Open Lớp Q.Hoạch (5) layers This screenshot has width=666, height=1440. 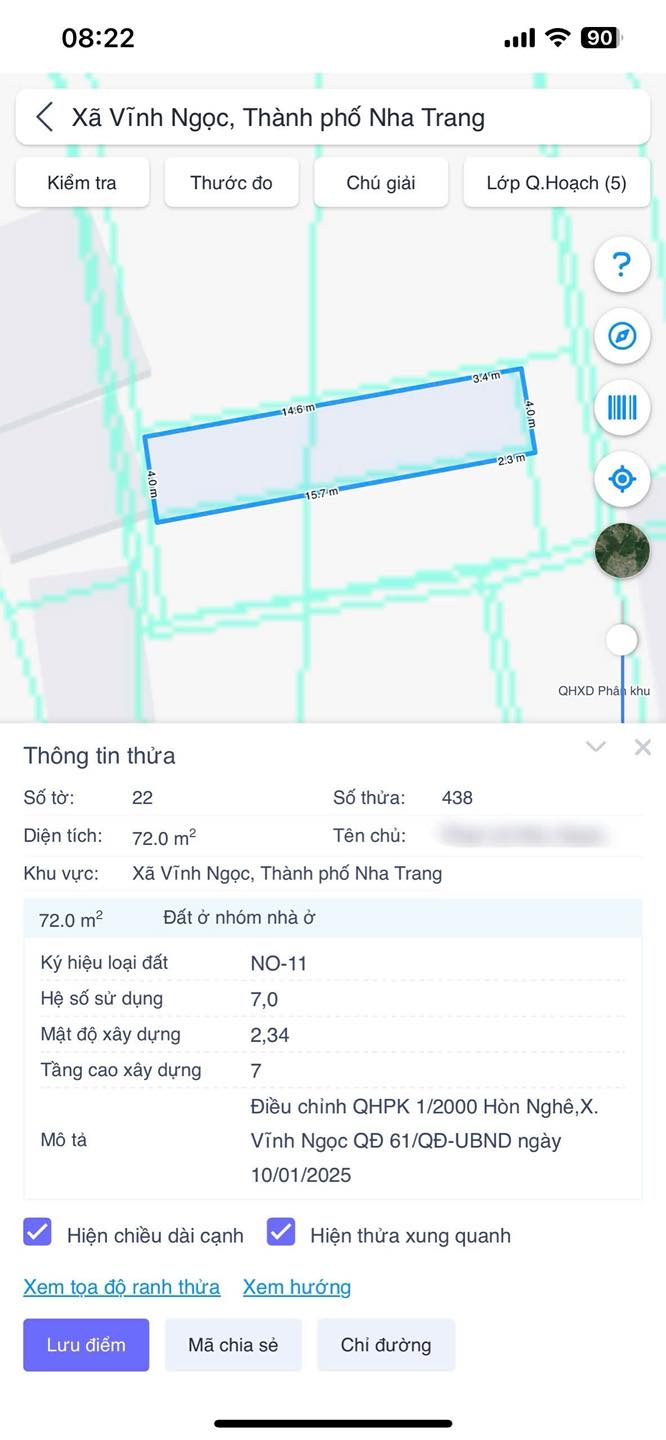point(557,183)
